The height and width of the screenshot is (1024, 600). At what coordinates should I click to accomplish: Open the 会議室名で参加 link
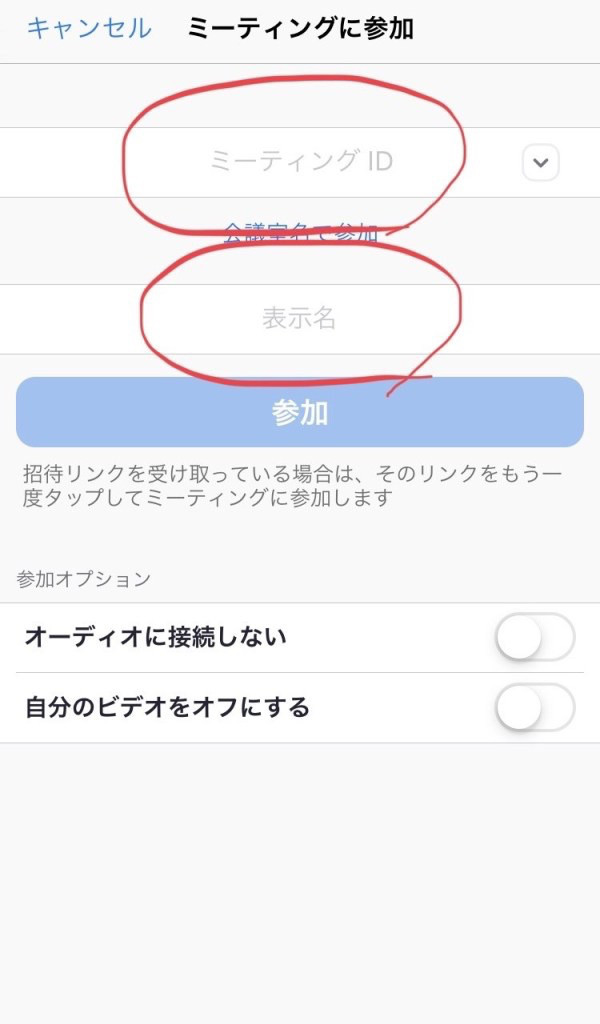300,232
